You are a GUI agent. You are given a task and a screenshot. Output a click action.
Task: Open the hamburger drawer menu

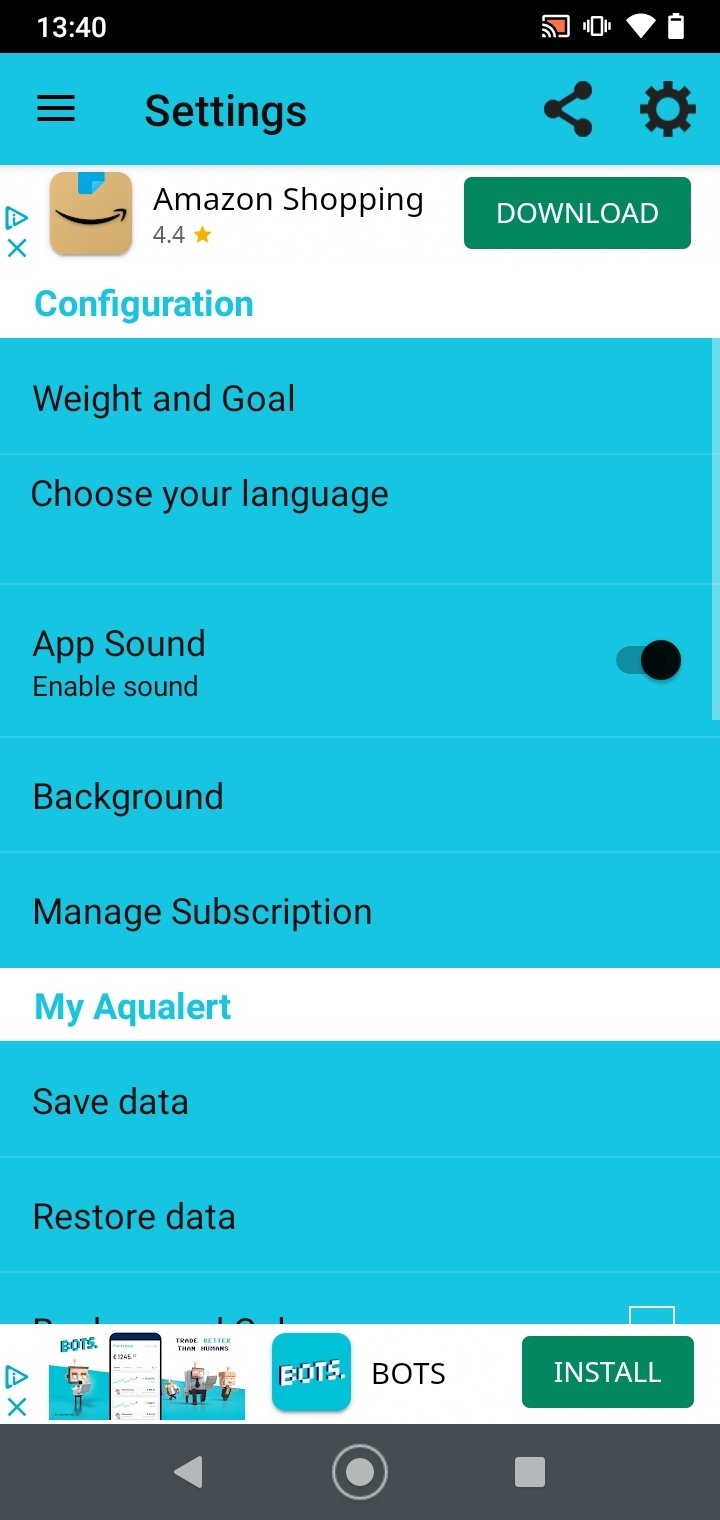[x=56, y=109]
